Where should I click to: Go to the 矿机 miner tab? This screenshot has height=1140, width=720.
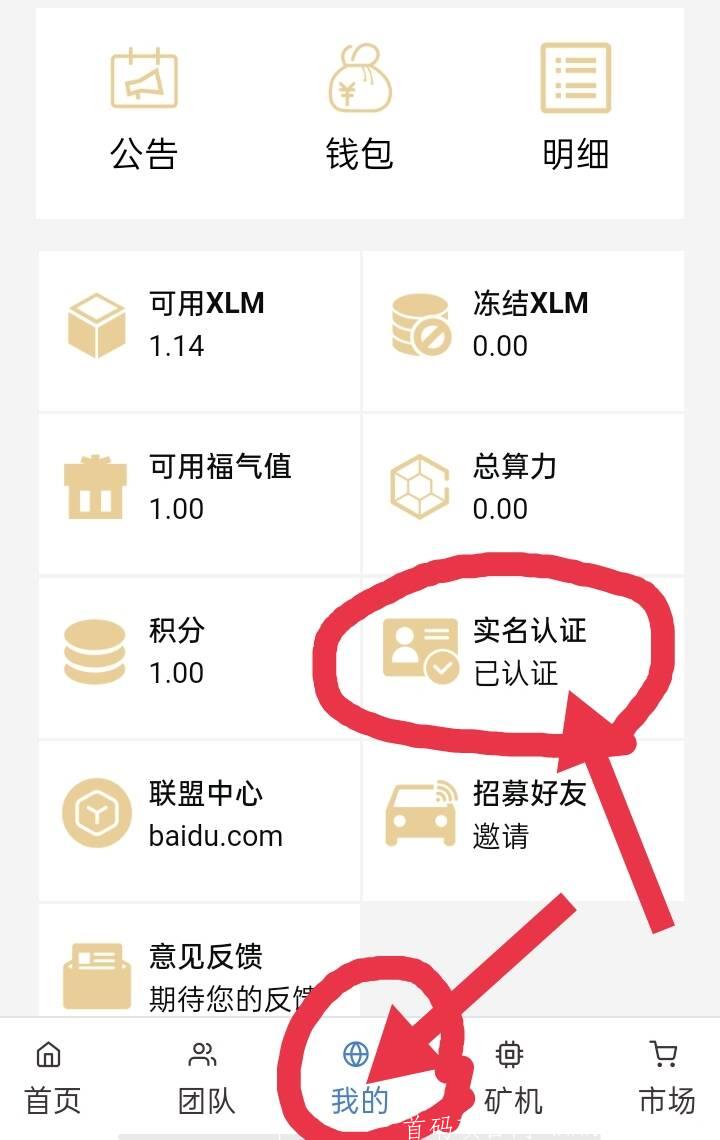coord(512,1080)
